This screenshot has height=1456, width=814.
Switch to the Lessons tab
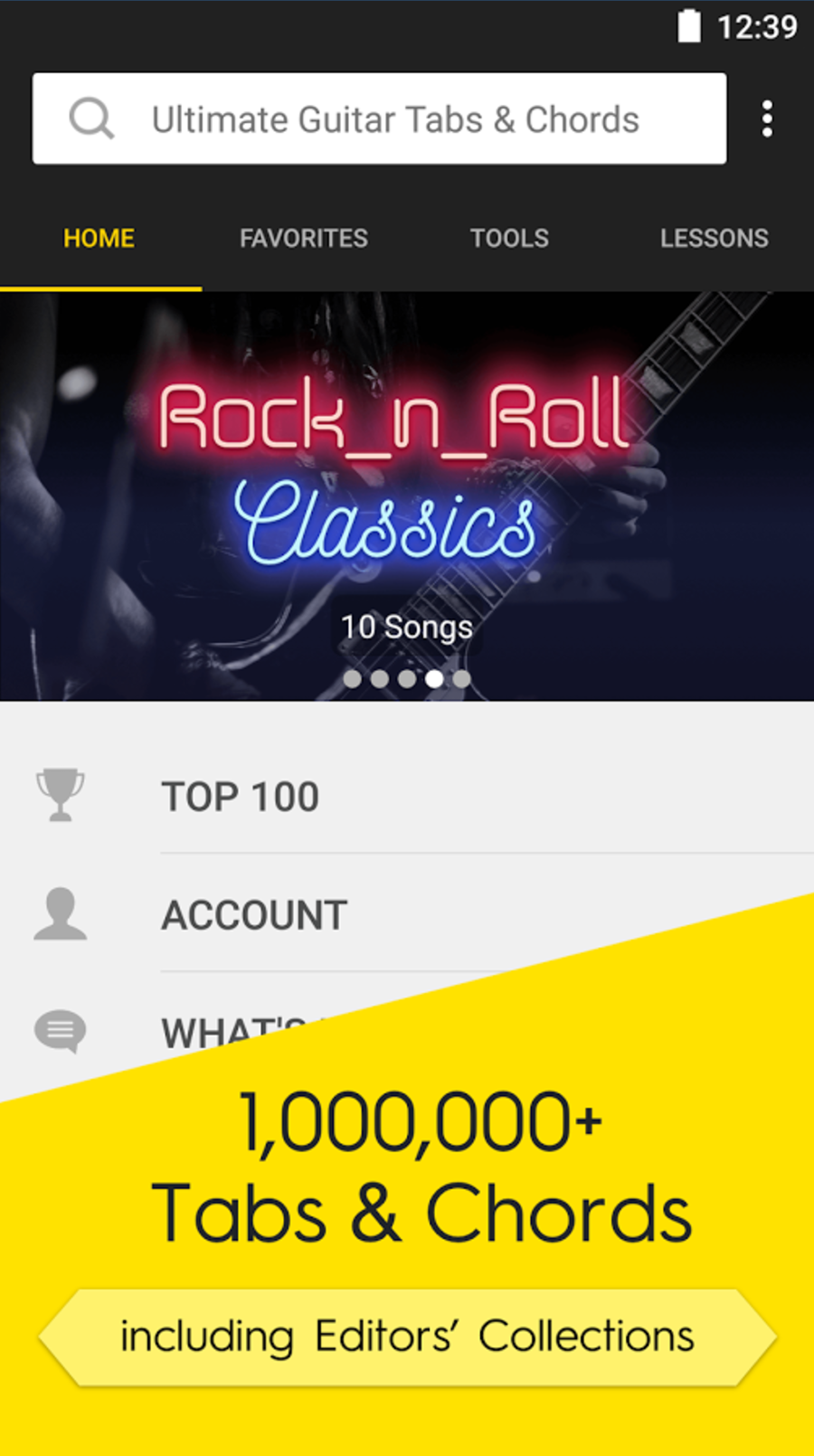coord(714,238)
